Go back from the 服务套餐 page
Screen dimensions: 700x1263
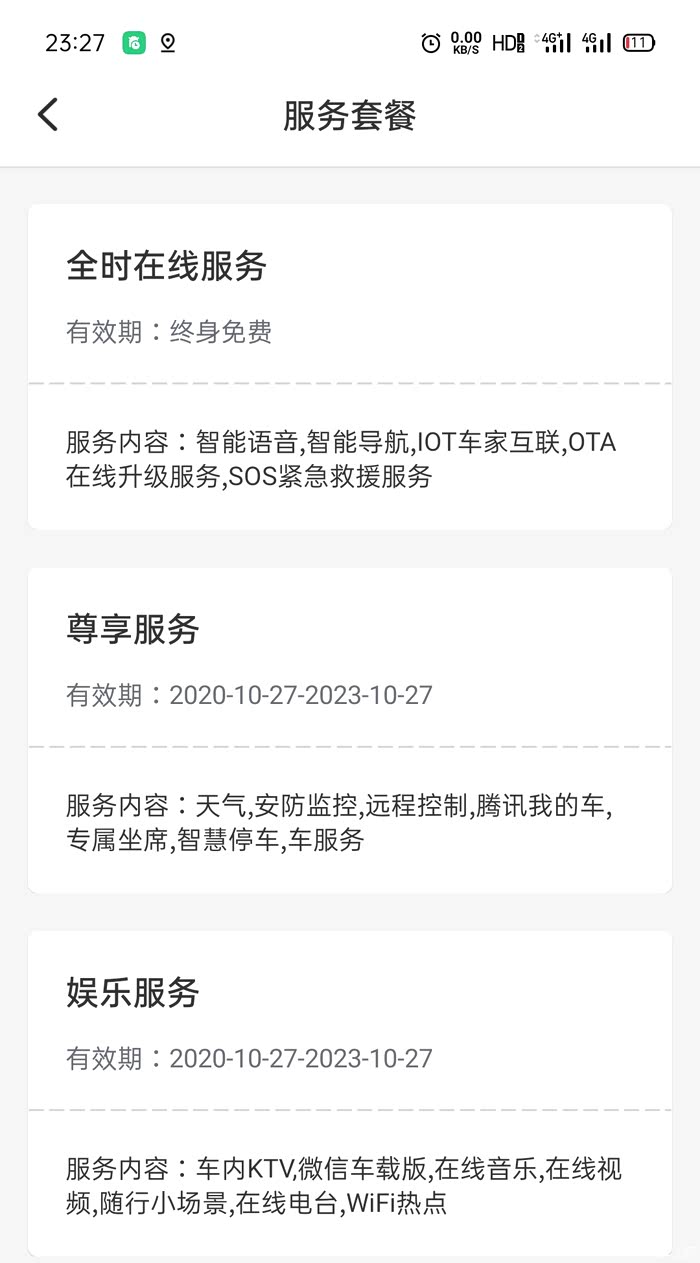(x=48, y=115)
